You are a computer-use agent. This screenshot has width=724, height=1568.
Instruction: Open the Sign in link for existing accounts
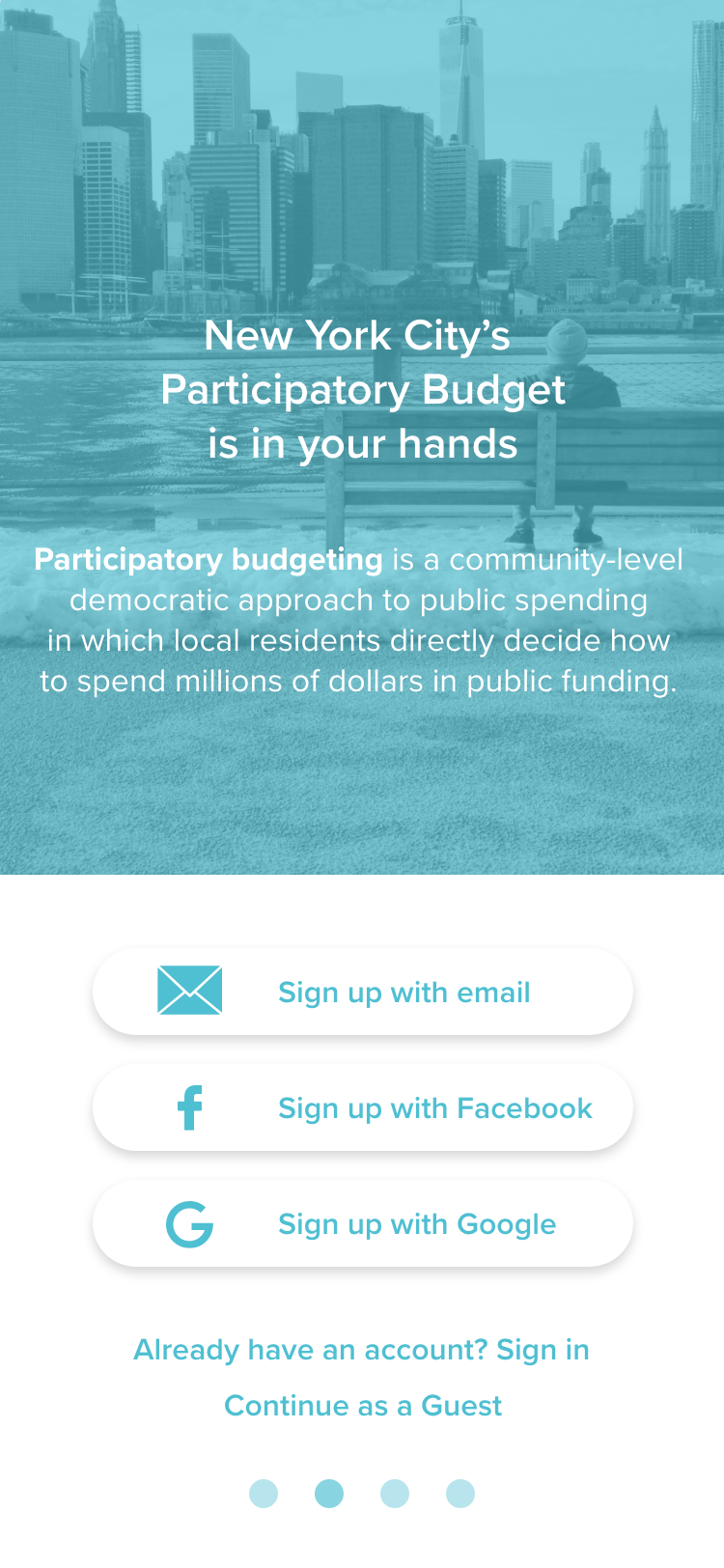[542, 1349]
